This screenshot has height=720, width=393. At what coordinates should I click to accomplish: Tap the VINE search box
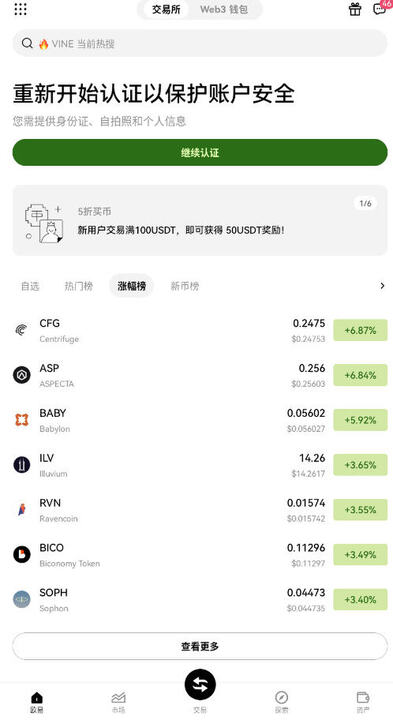tap(200, 44)
